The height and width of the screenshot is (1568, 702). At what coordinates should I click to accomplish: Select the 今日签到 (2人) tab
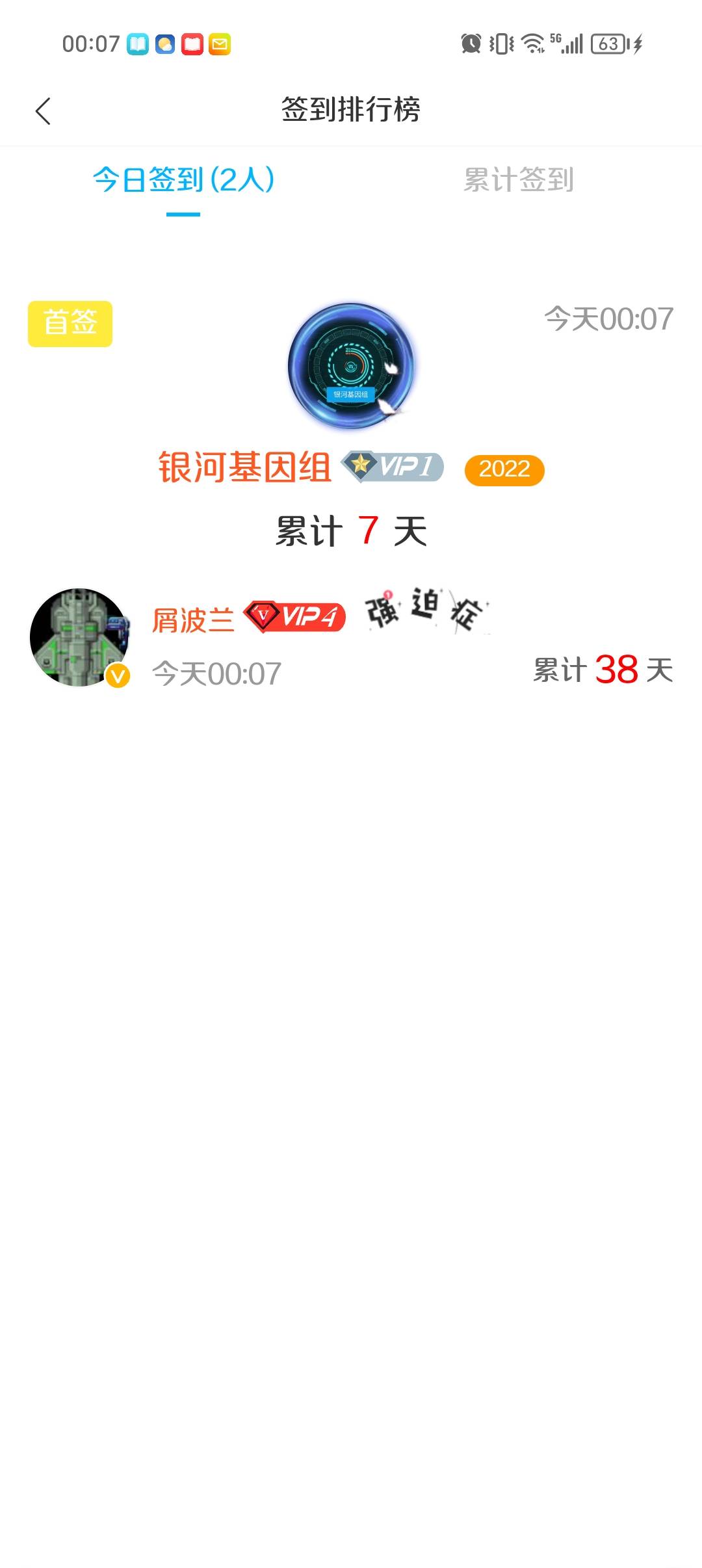(183, 180)
